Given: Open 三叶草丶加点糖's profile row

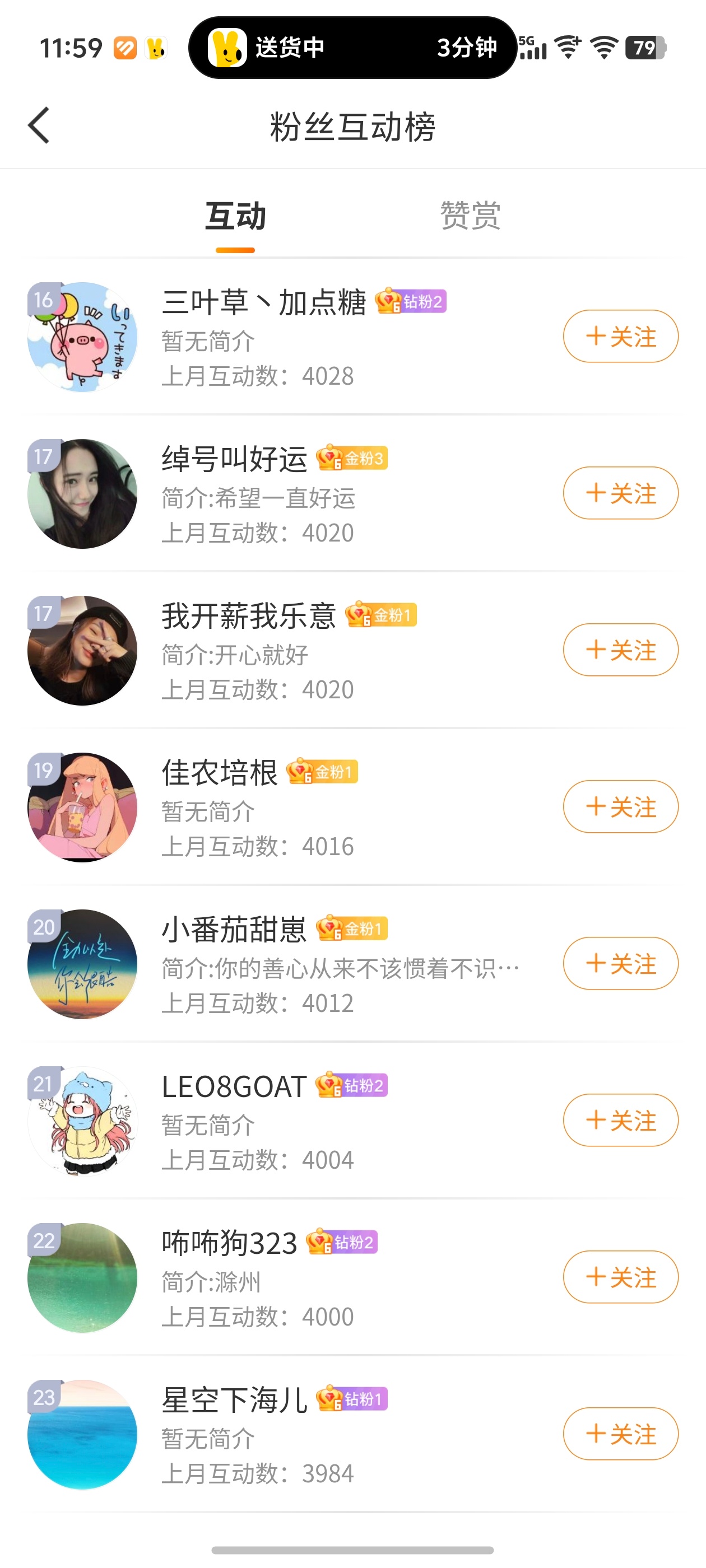Looking at the screenshot, I should [263, 302].
